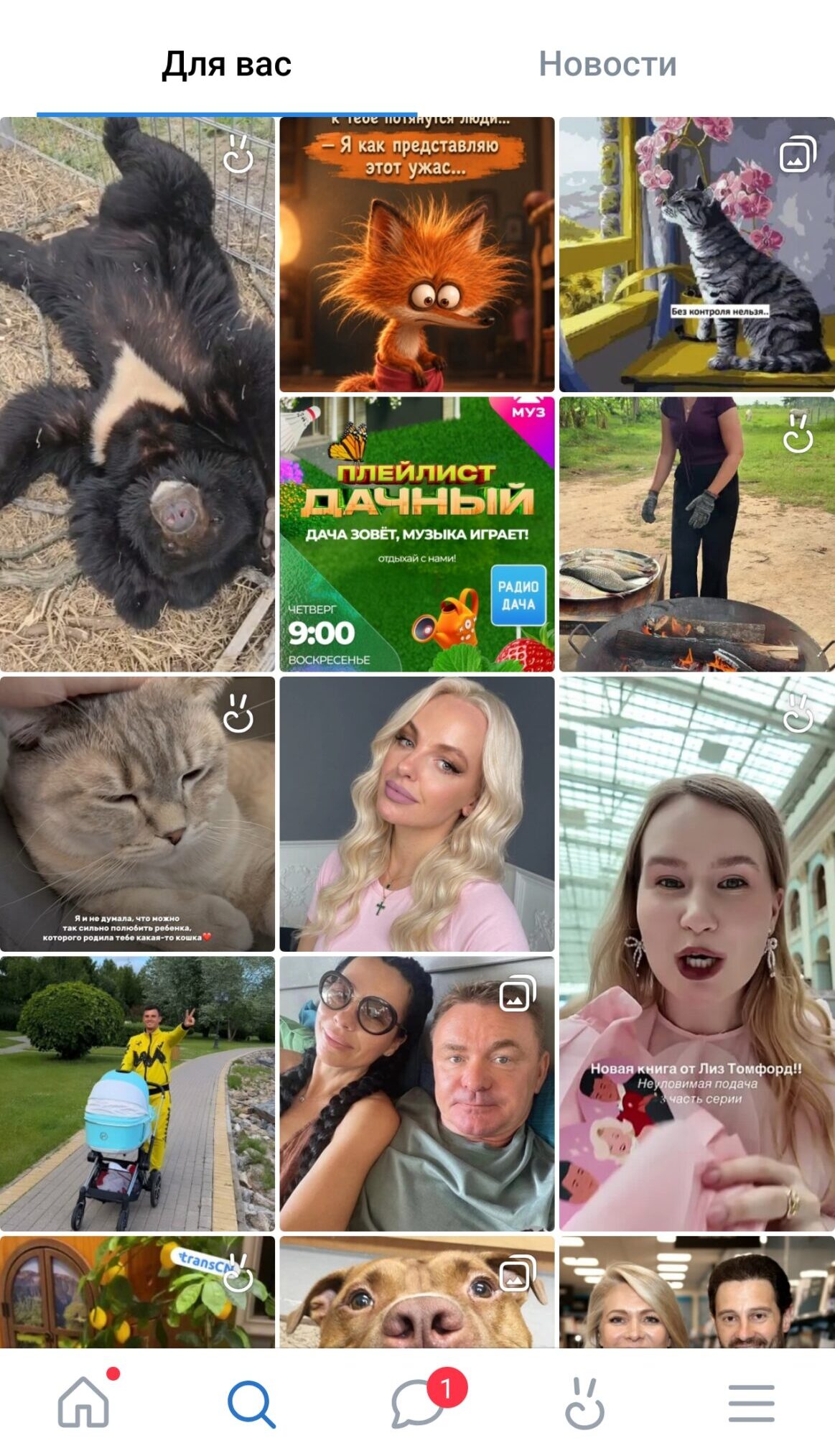Open the Clips tab
Viewport: 835px width, 1456px height.
click(x=584, y=1403)
